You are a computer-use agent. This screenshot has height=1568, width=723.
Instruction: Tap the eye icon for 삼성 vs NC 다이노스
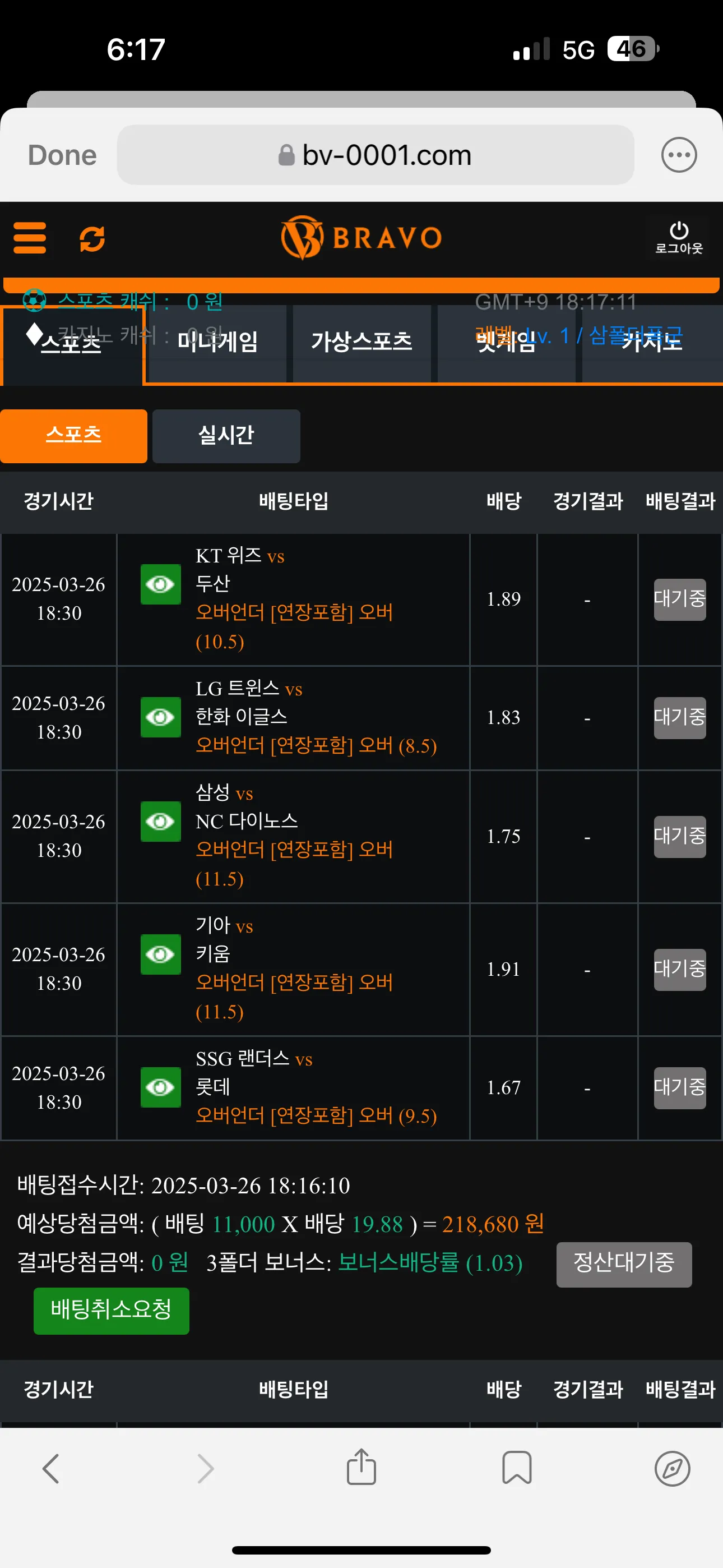[161, 822]
